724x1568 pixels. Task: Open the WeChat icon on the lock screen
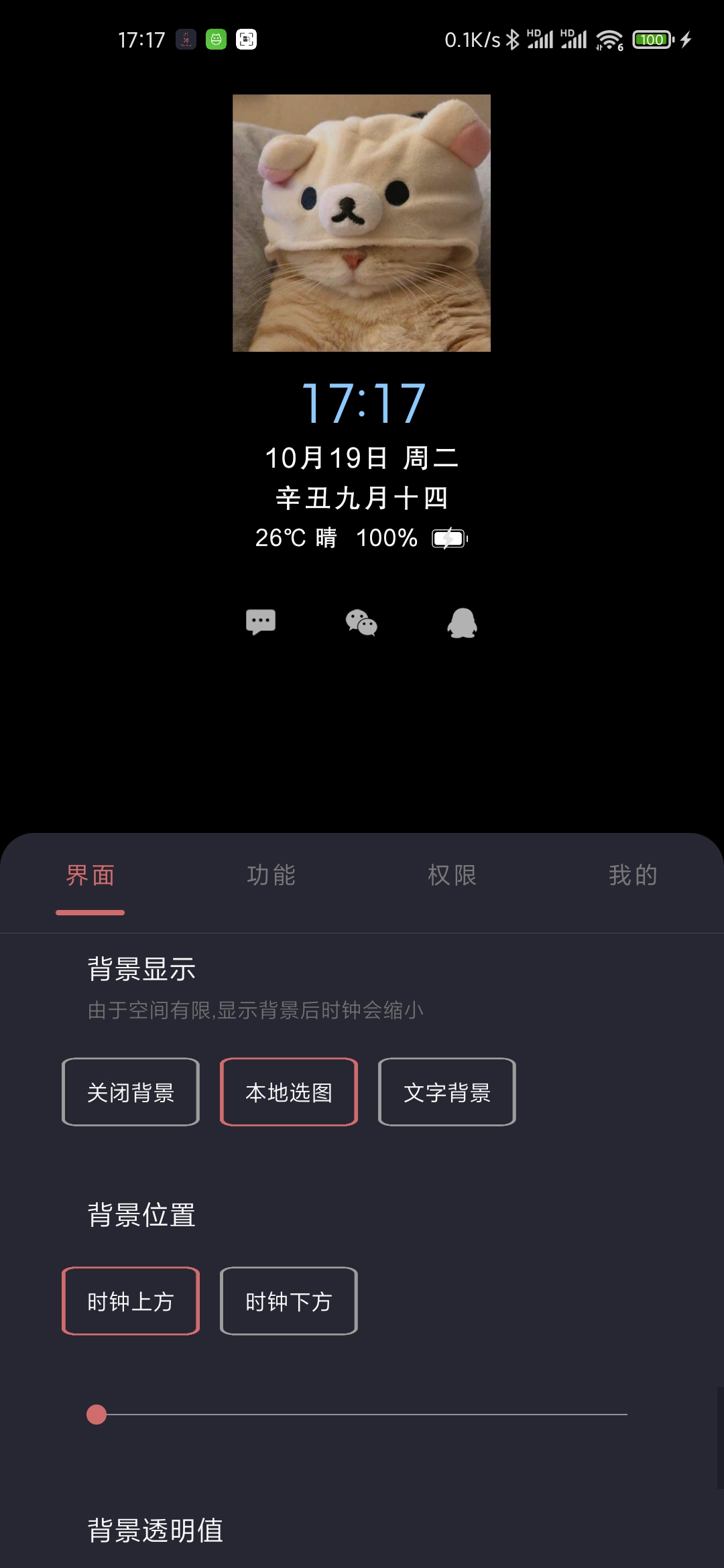(362, 623)
